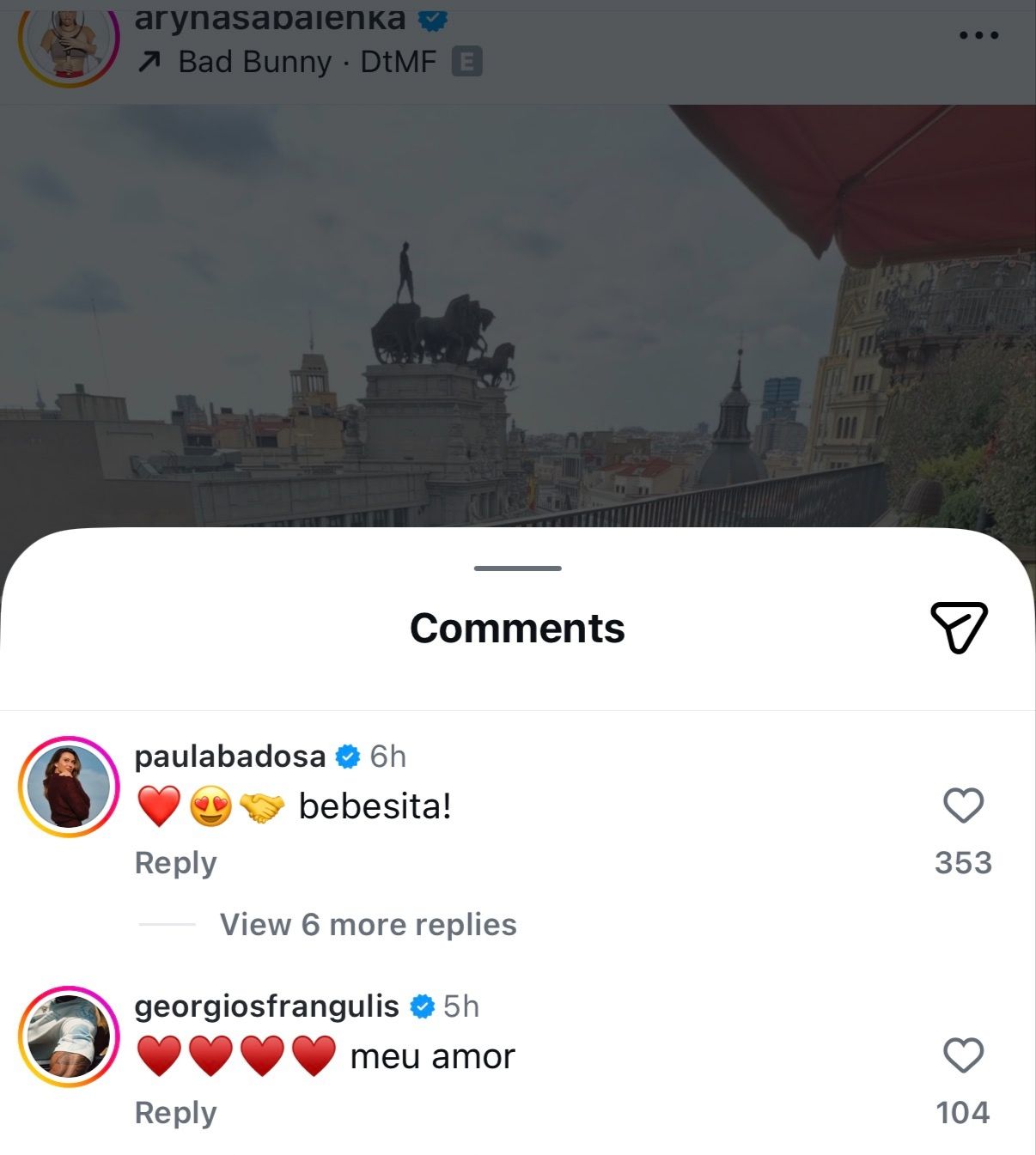Unhide replies under paulabadosa's comment

pos(368,925)
